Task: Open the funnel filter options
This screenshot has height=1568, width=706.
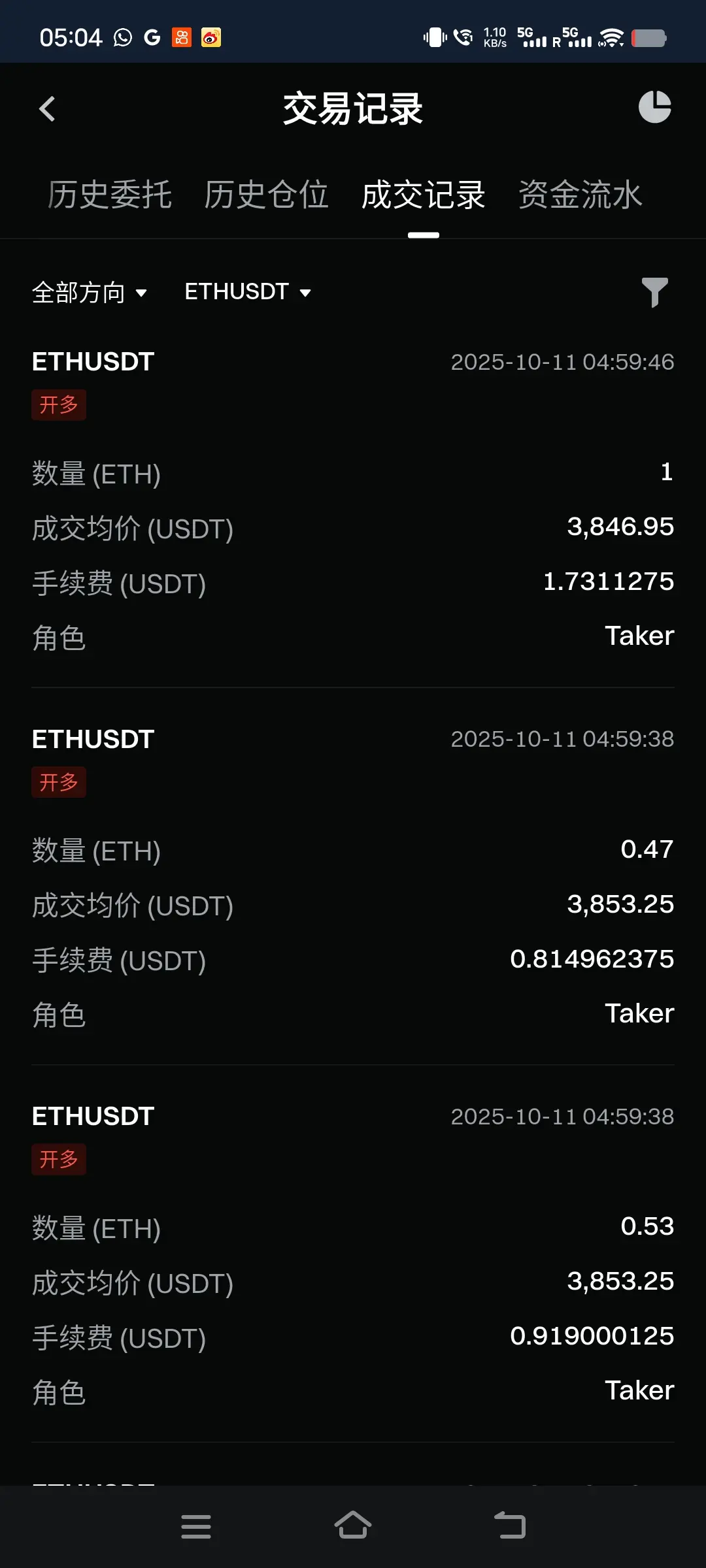Action: tap(654, 292)
